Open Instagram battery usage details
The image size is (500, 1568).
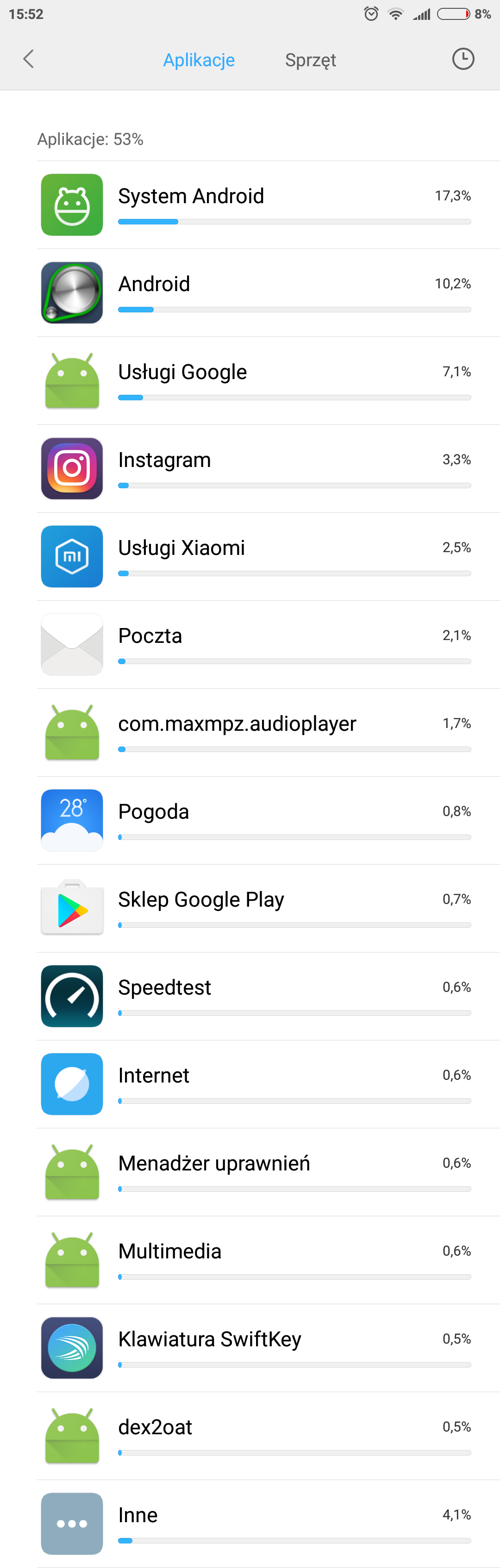click(x=268, y=468)
